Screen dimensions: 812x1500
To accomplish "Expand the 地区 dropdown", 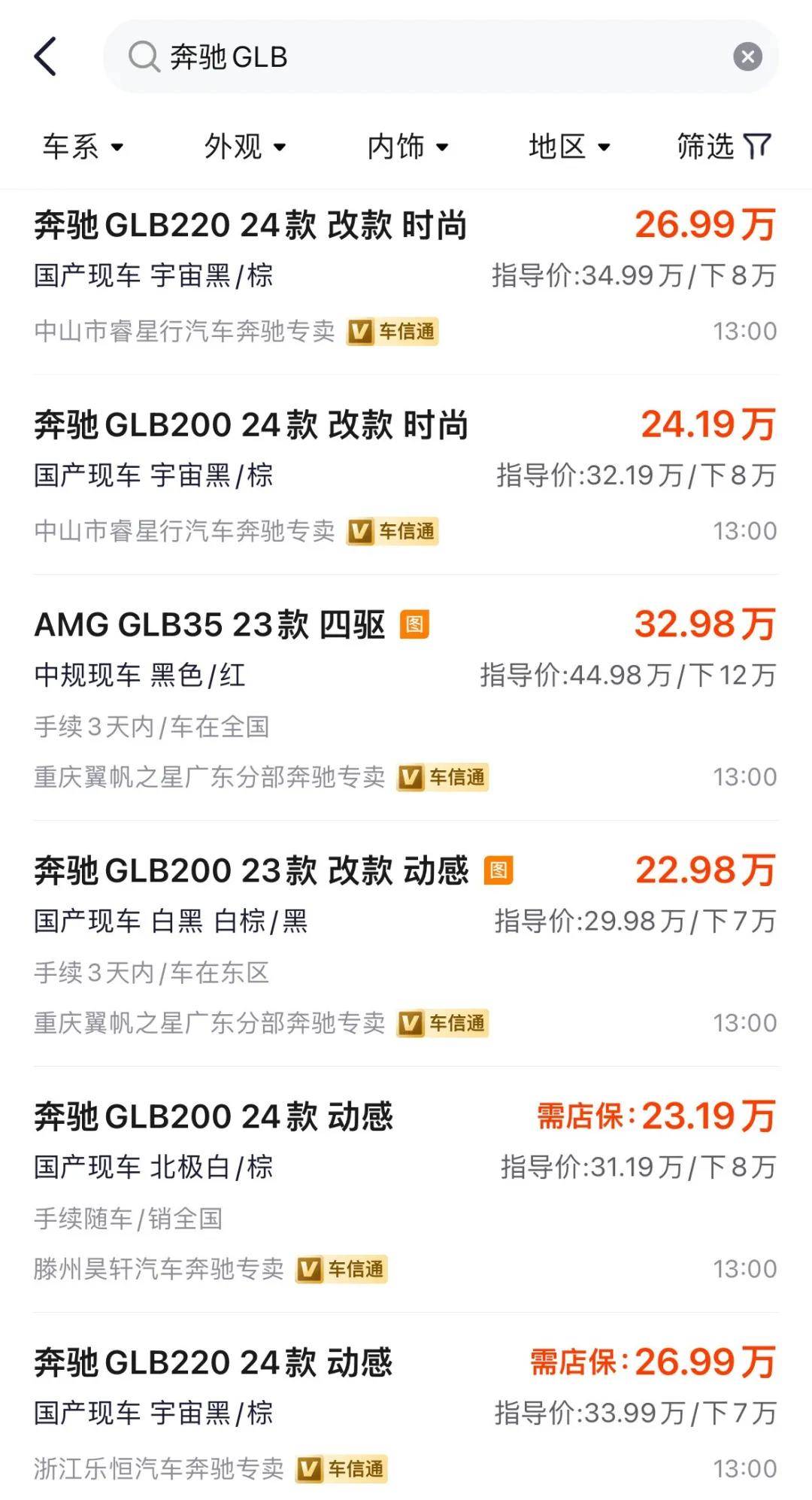I will point(570,147).
